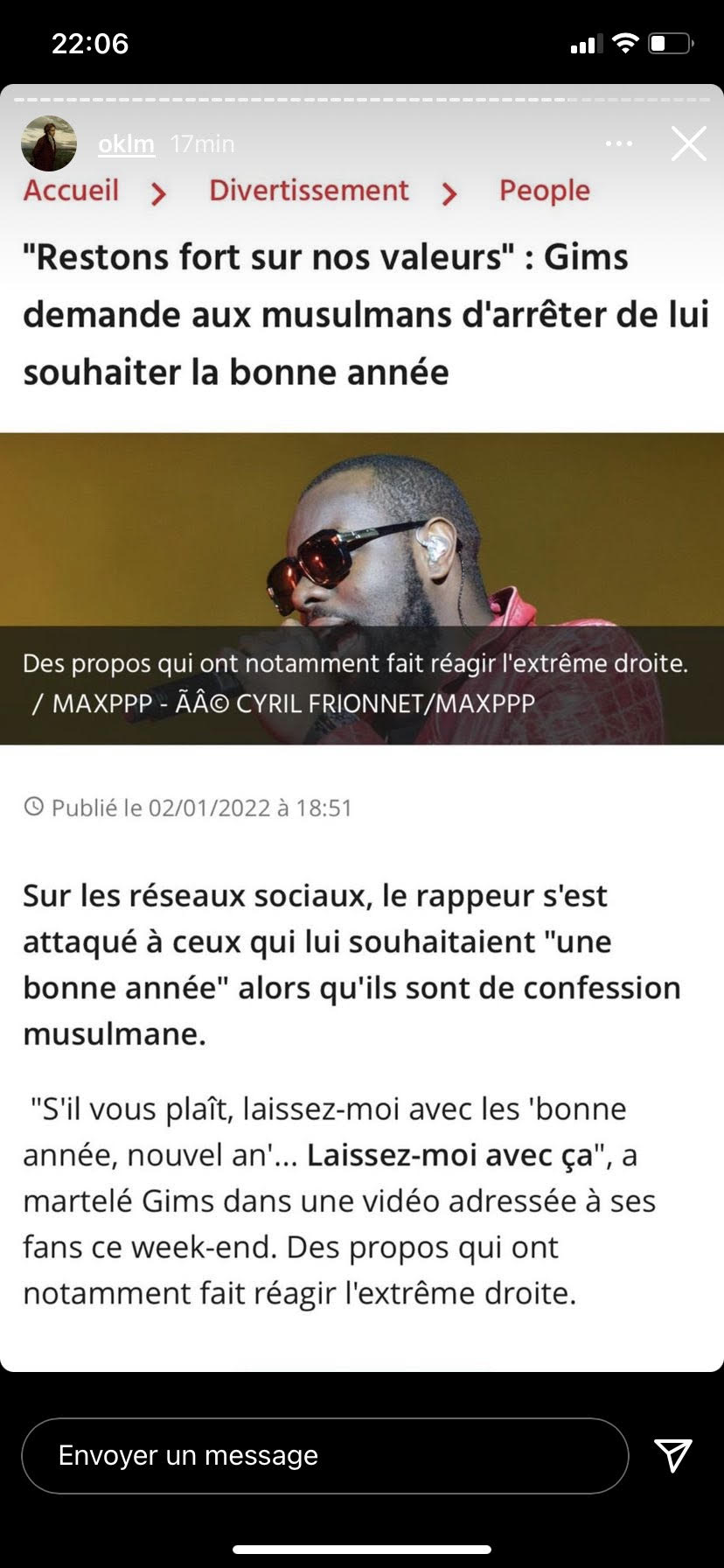The width and height of the screenshot is (724, 1568).
Task: Open the story options menu
Action: coord(618,143)
